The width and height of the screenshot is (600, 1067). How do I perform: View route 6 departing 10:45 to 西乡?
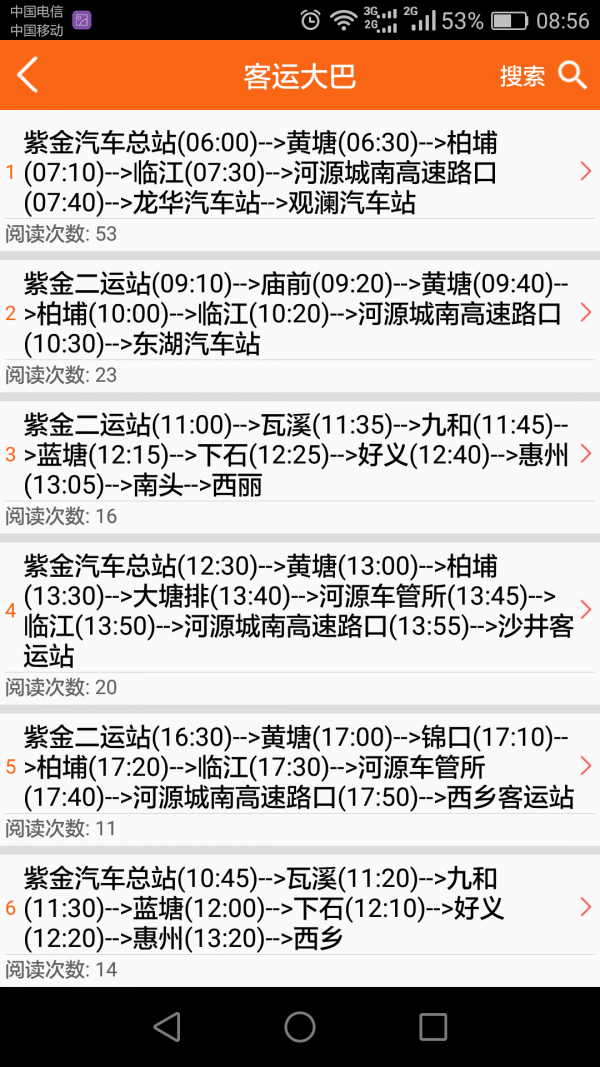tap(300, 921)
